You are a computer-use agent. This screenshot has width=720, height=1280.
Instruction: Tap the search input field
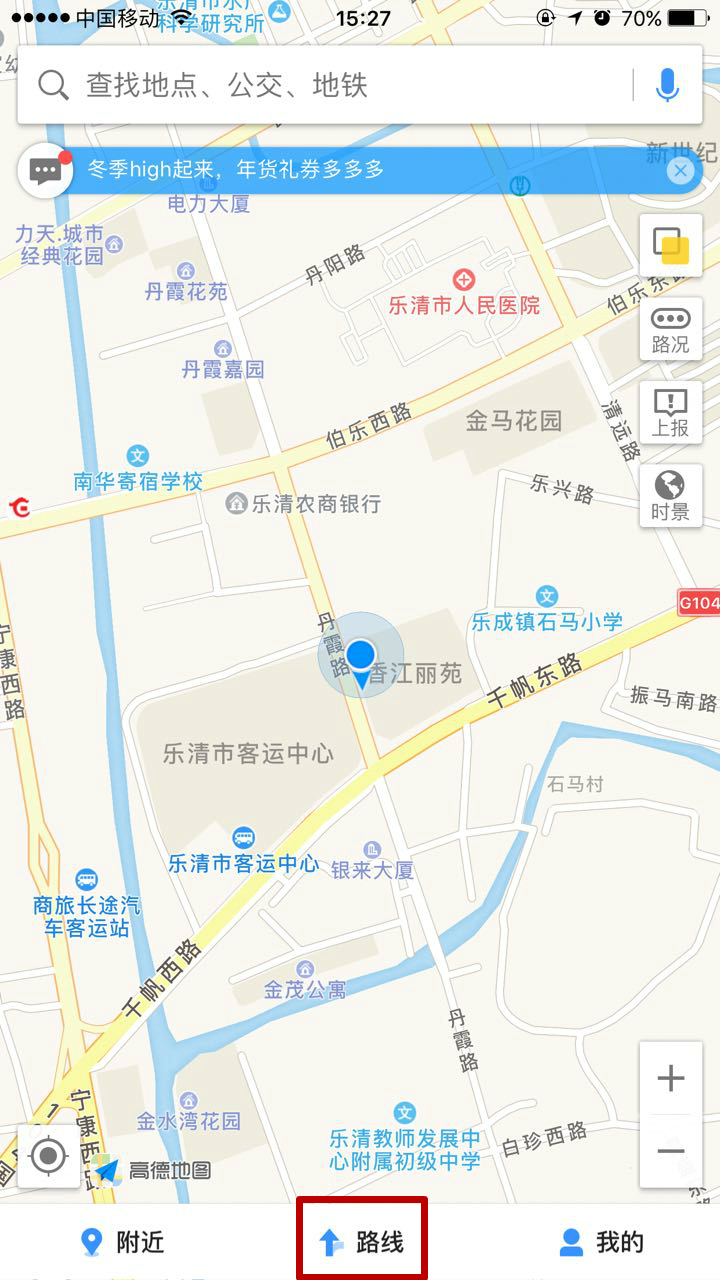click(x=300, y=84)
